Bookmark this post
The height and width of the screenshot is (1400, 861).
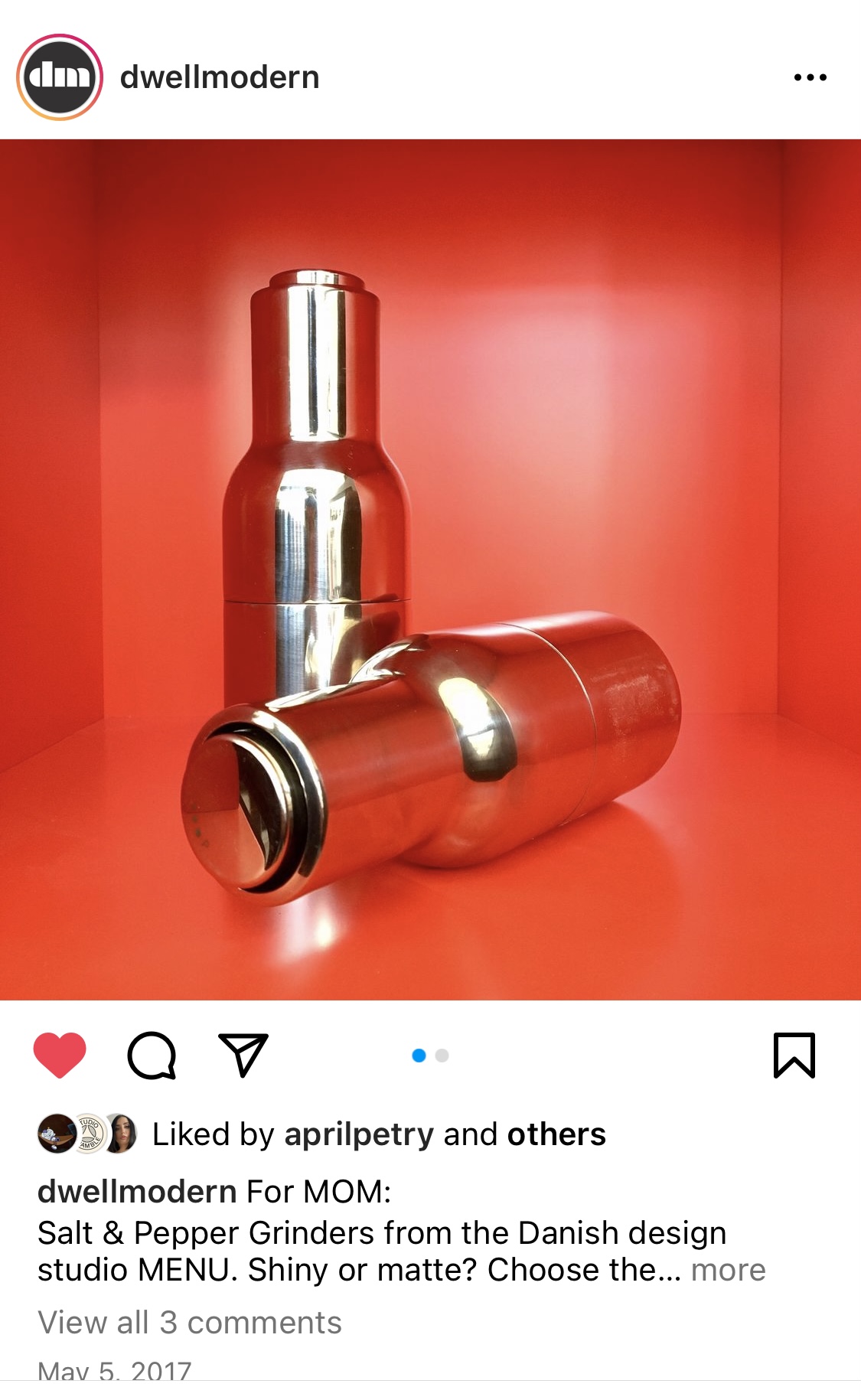[794, 1056]
